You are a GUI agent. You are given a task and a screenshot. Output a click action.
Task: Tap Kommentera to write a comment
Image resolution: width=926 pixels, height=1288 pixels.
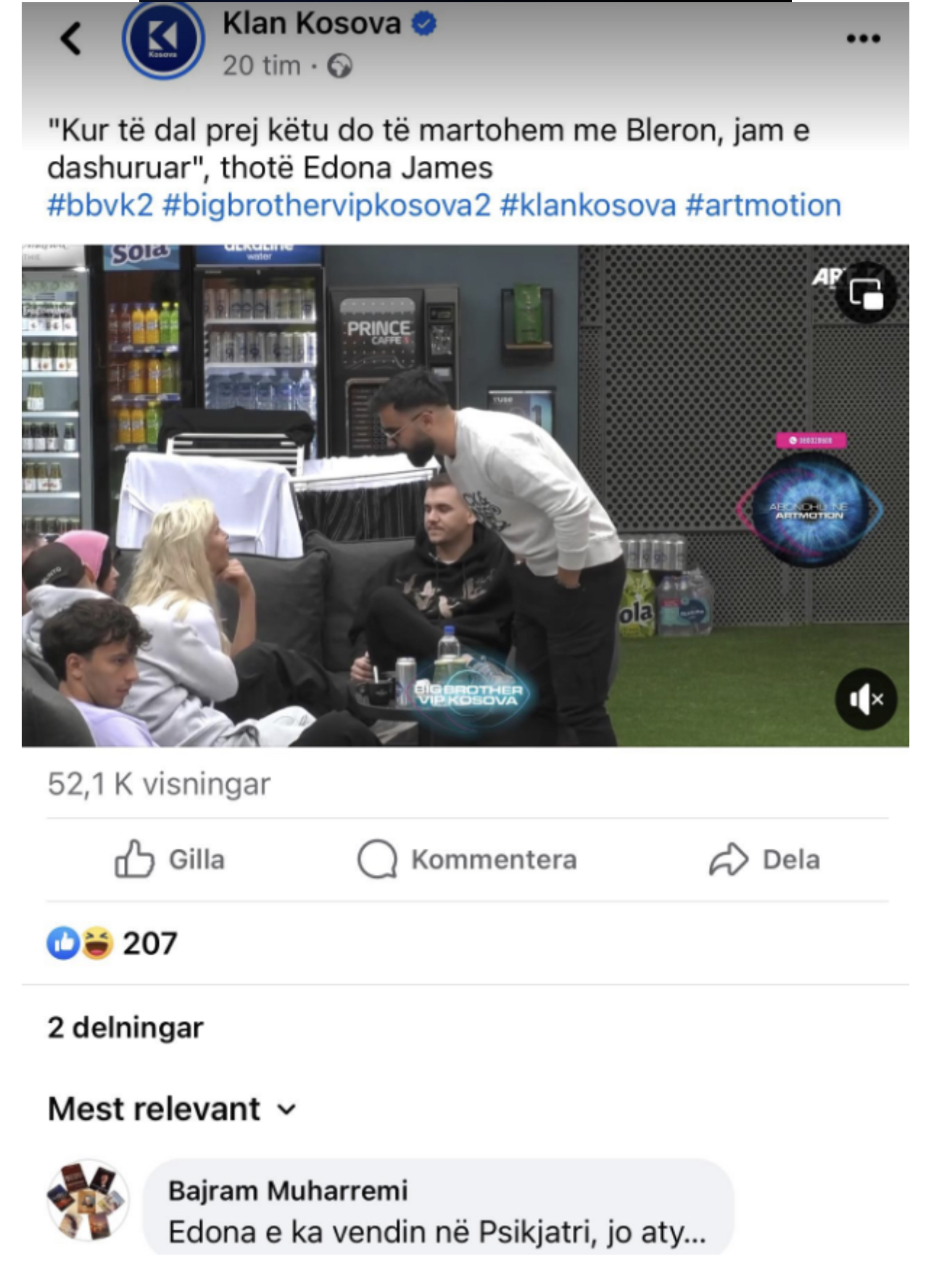tap(467, 860)
